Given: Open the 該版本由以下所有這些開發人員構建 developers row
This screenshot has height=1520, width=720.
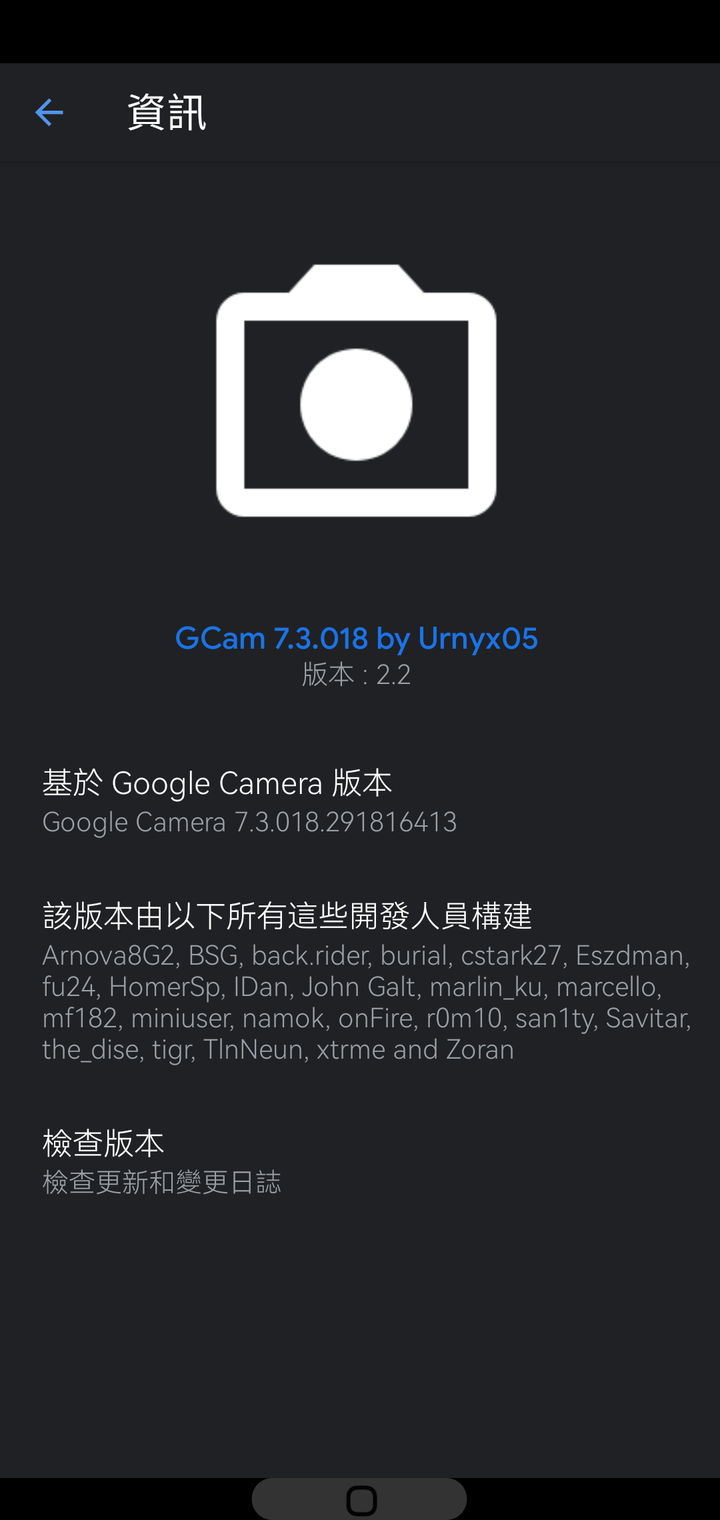Looking at the screenshot, I should 360,982.
